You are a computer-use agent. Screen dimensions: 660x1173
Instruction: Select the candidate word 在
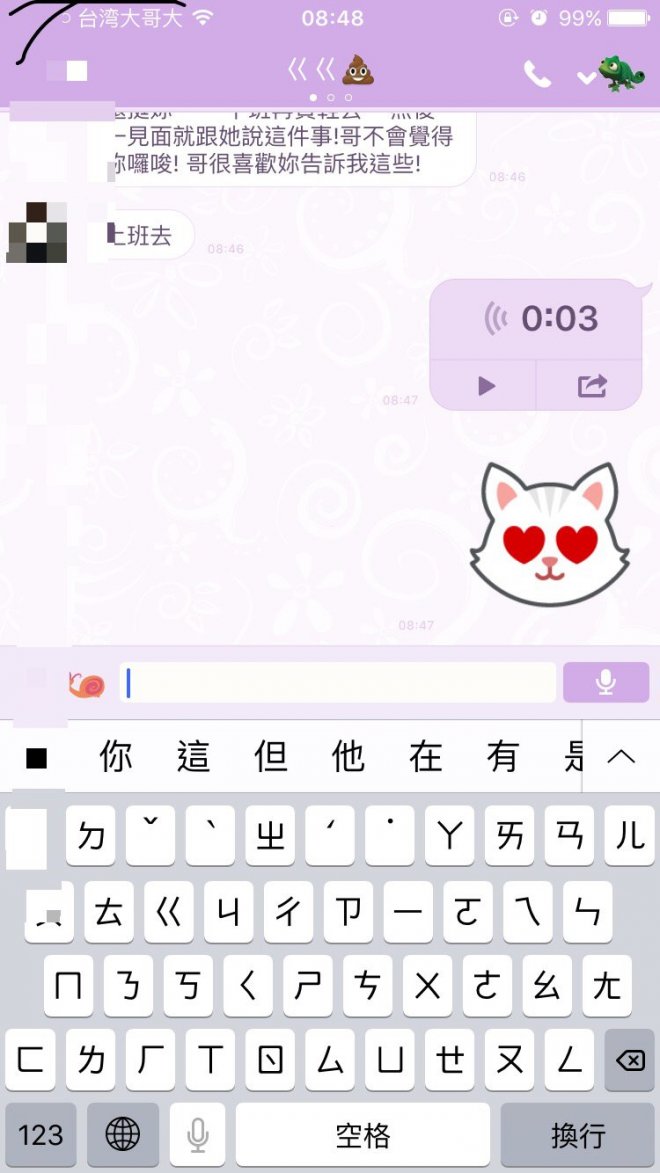pos(425,758)
